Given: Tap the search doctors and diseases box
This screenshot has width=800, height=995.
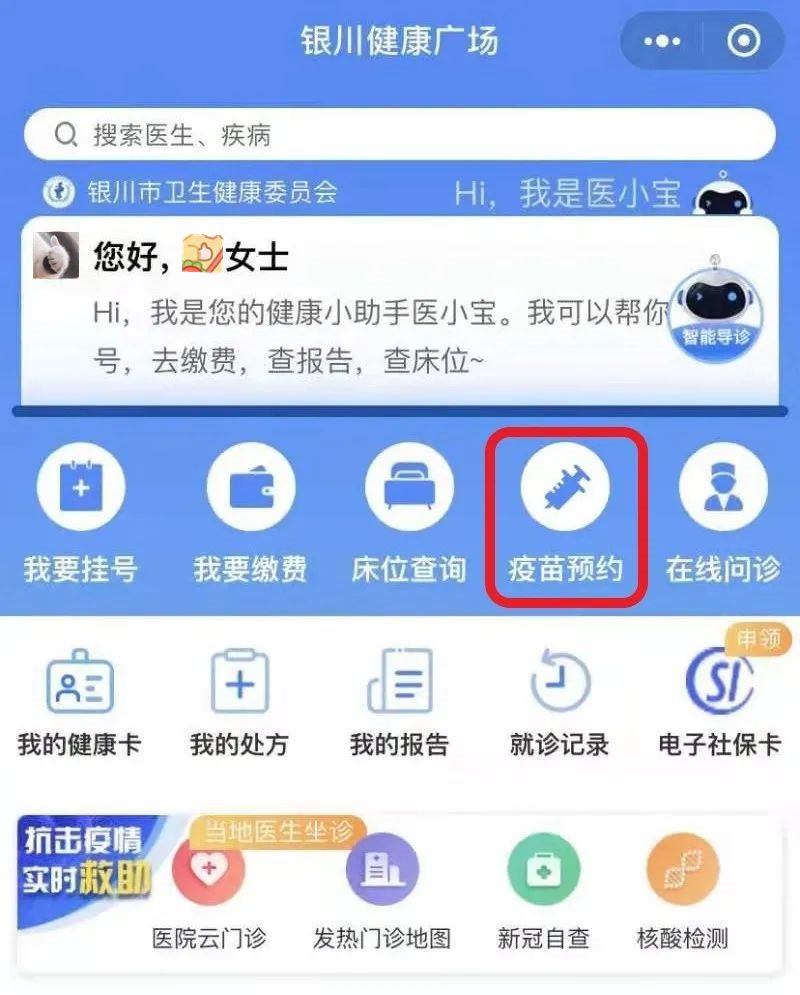Looking at the screenshot, I should tap(400, 135).
